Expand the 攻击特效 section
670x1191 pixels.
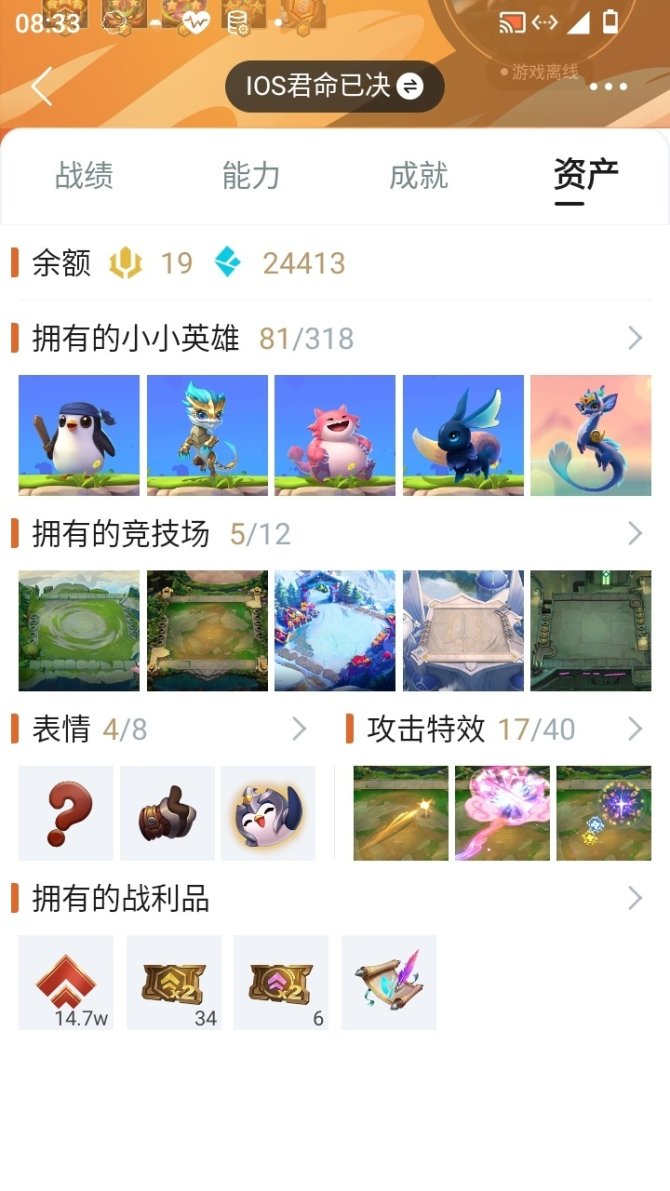[635, 729]
